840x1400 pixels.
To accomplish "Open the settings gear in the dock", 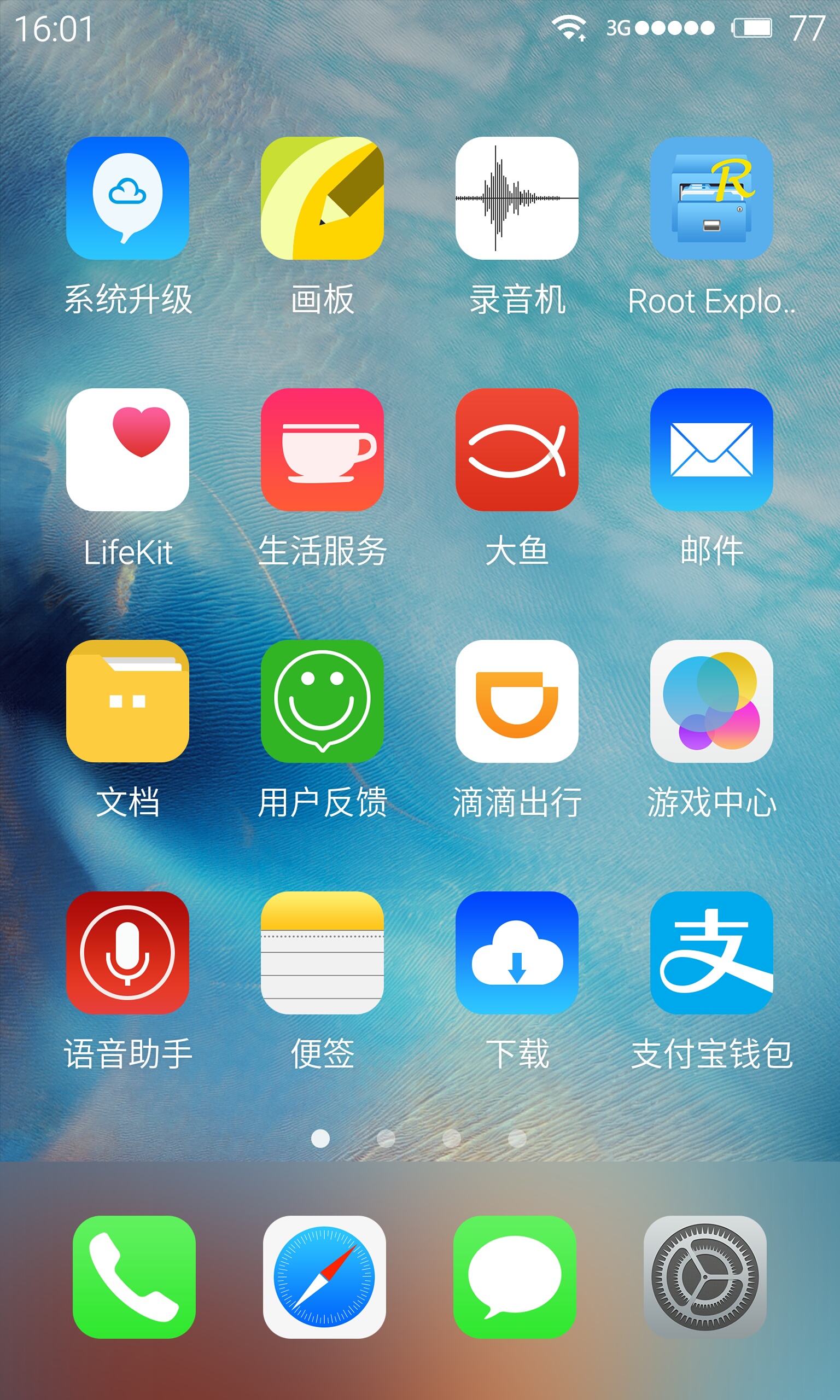I will pos(705,1277).
